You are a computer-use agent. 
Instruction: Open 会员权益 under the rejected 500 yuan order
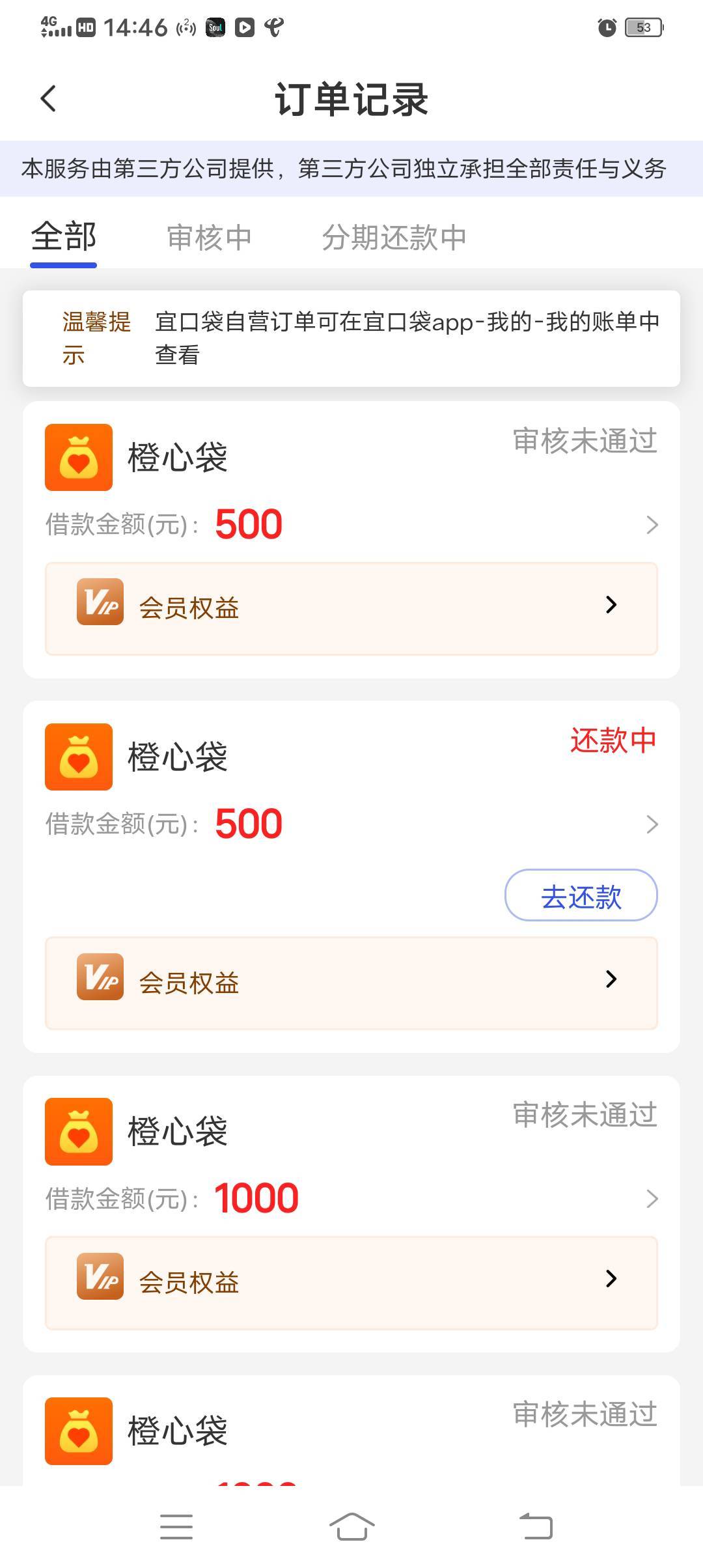click(x=351, y=608)
